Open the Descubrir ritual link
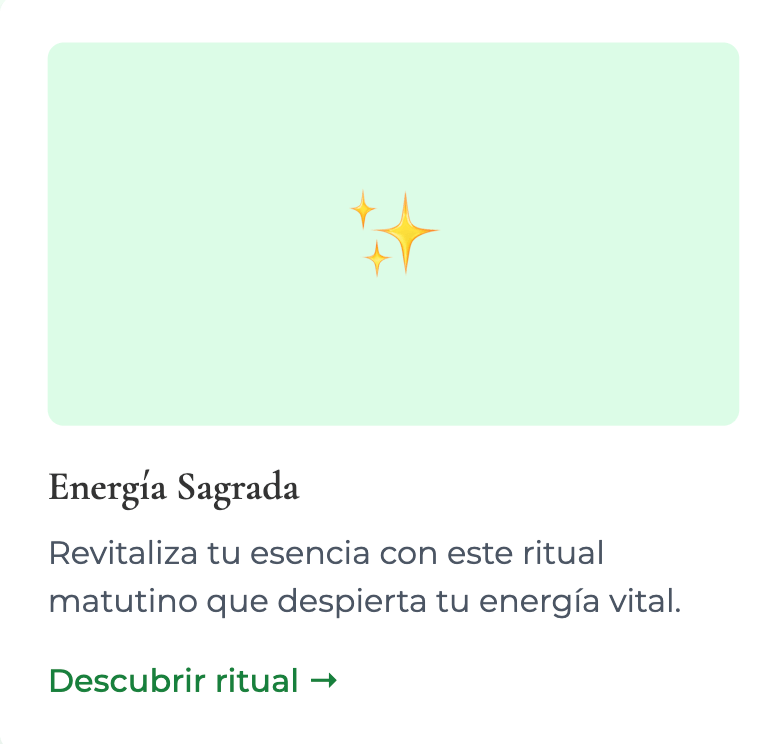This screenshot has width=780, height=744. tap(192, 681)
